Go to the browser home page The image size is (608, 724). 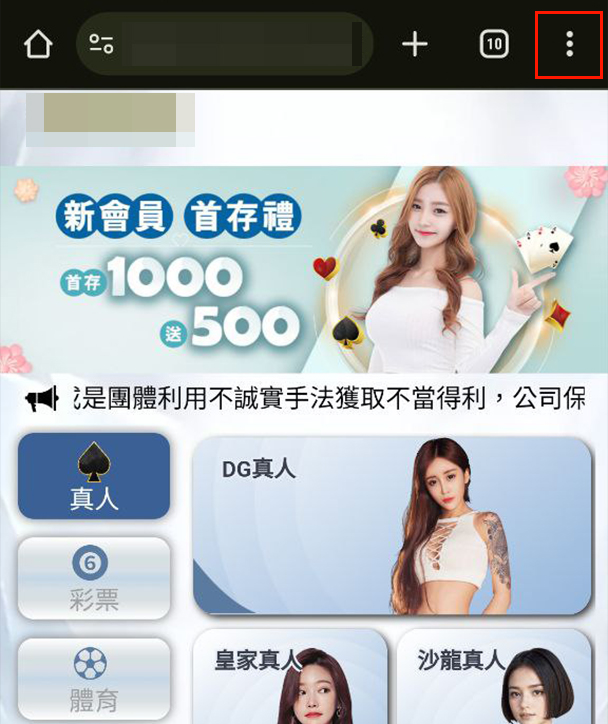pyautogui.click(x=38, y=44)
